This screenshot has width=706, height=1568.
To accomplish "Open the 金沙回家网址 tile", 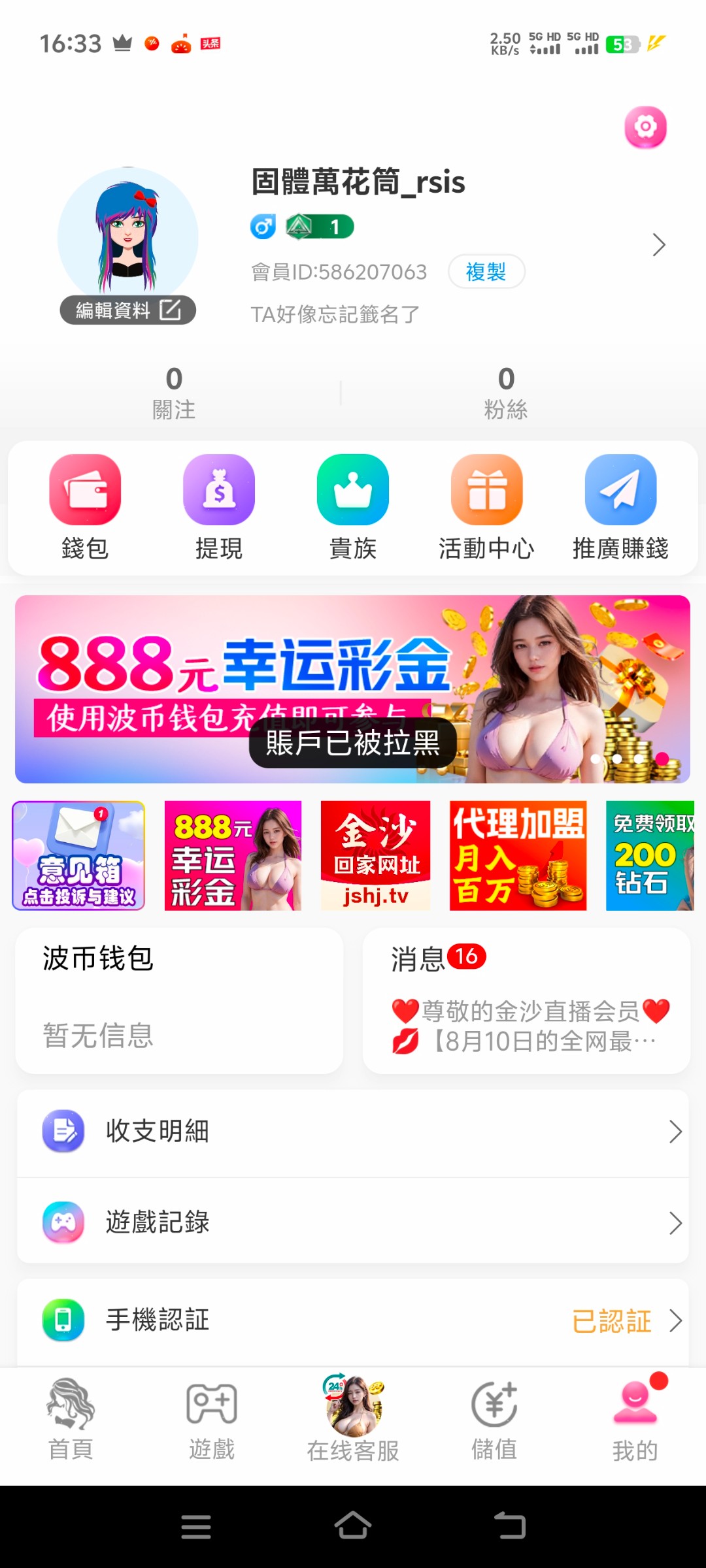I will click(375, 855).
